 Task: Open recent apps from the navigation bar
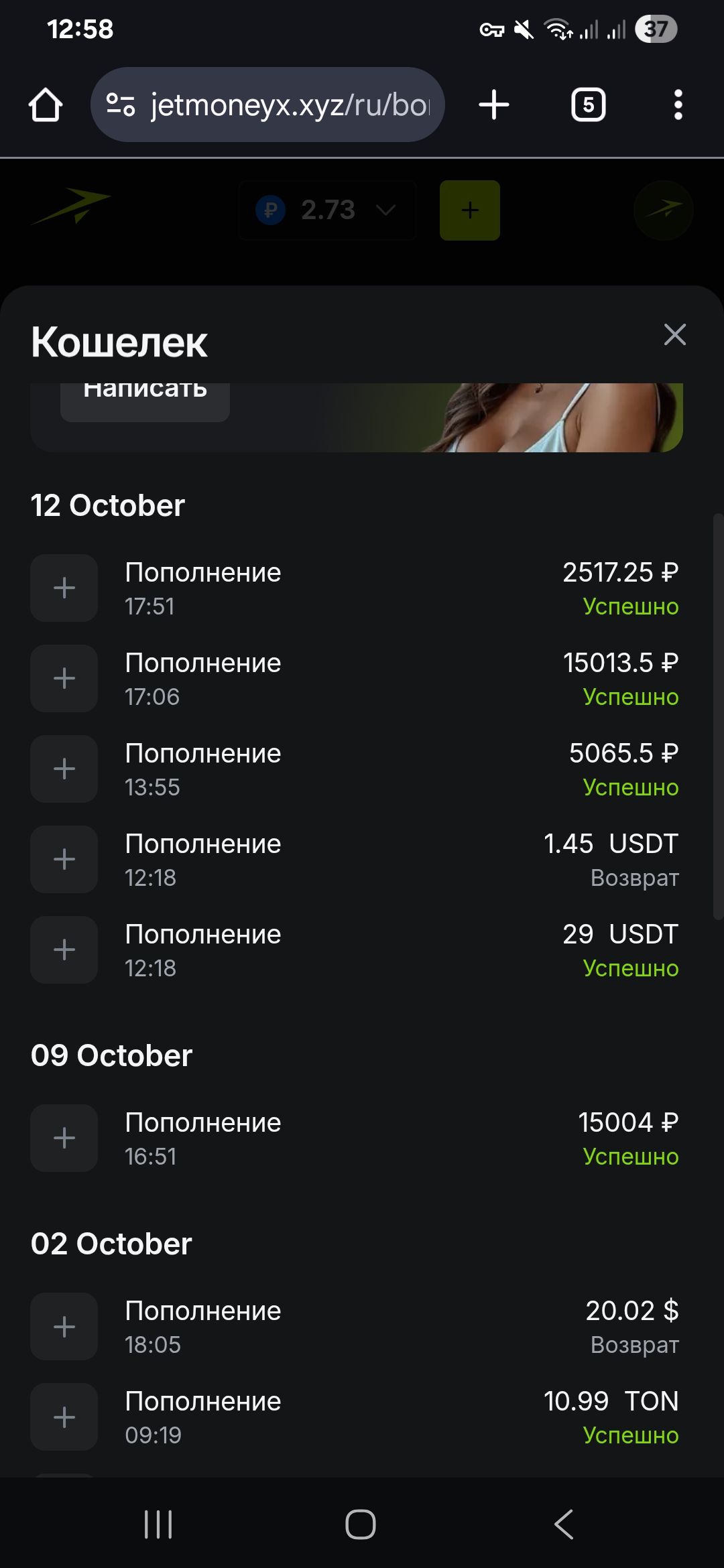tap(158, 1524)
